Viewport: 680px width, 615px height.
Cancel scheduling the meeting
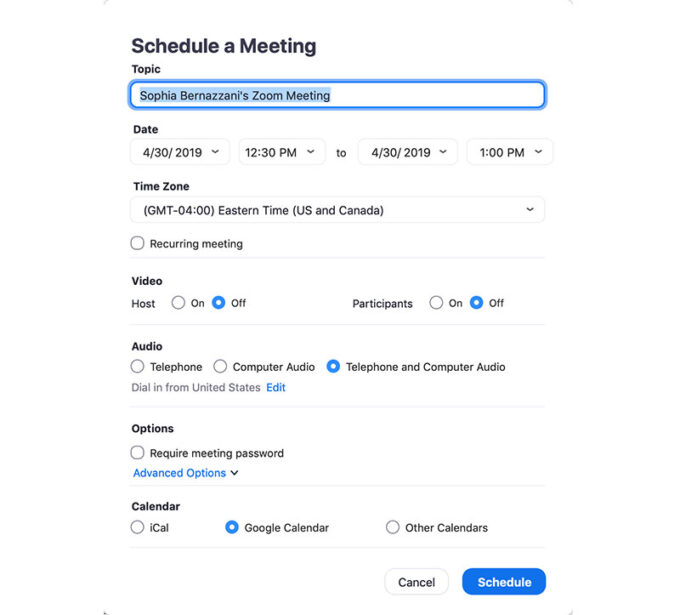[416, 582]
